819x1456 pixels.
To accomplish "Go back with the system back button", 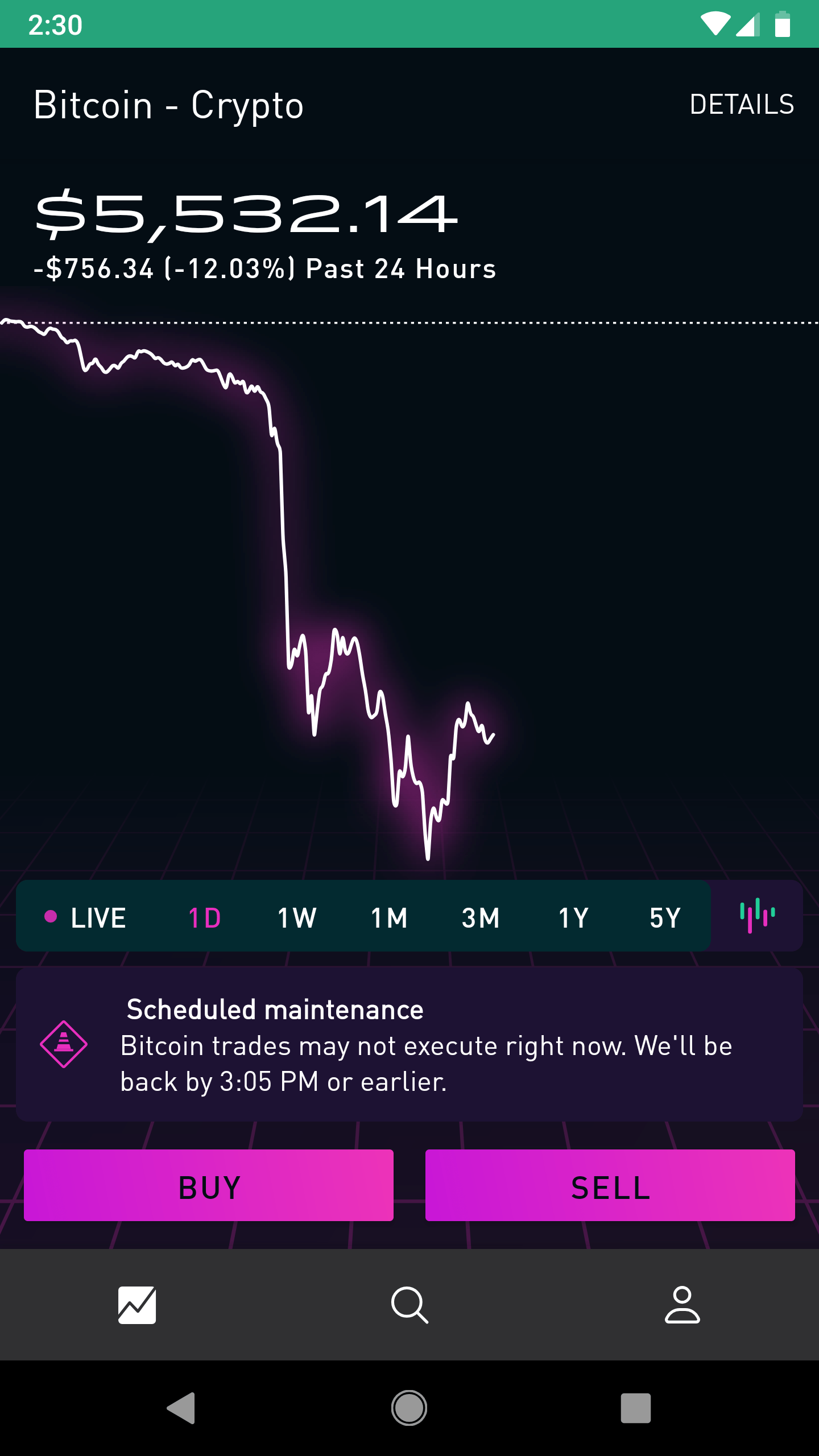I will click(181, 1408).
